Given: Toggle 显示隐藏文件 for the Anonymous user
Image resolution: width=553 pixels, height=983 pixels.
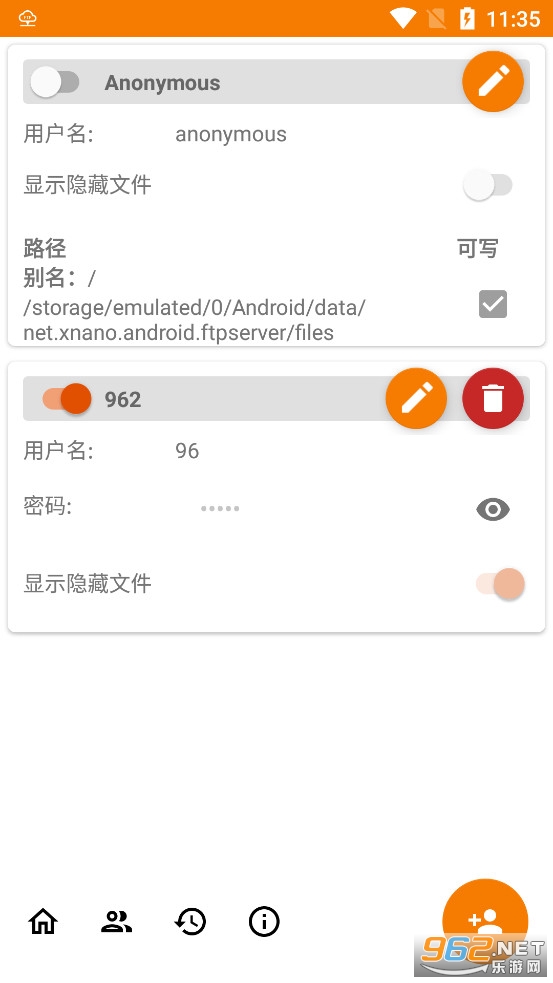Looking at the screenshot, I should [488, 185].
